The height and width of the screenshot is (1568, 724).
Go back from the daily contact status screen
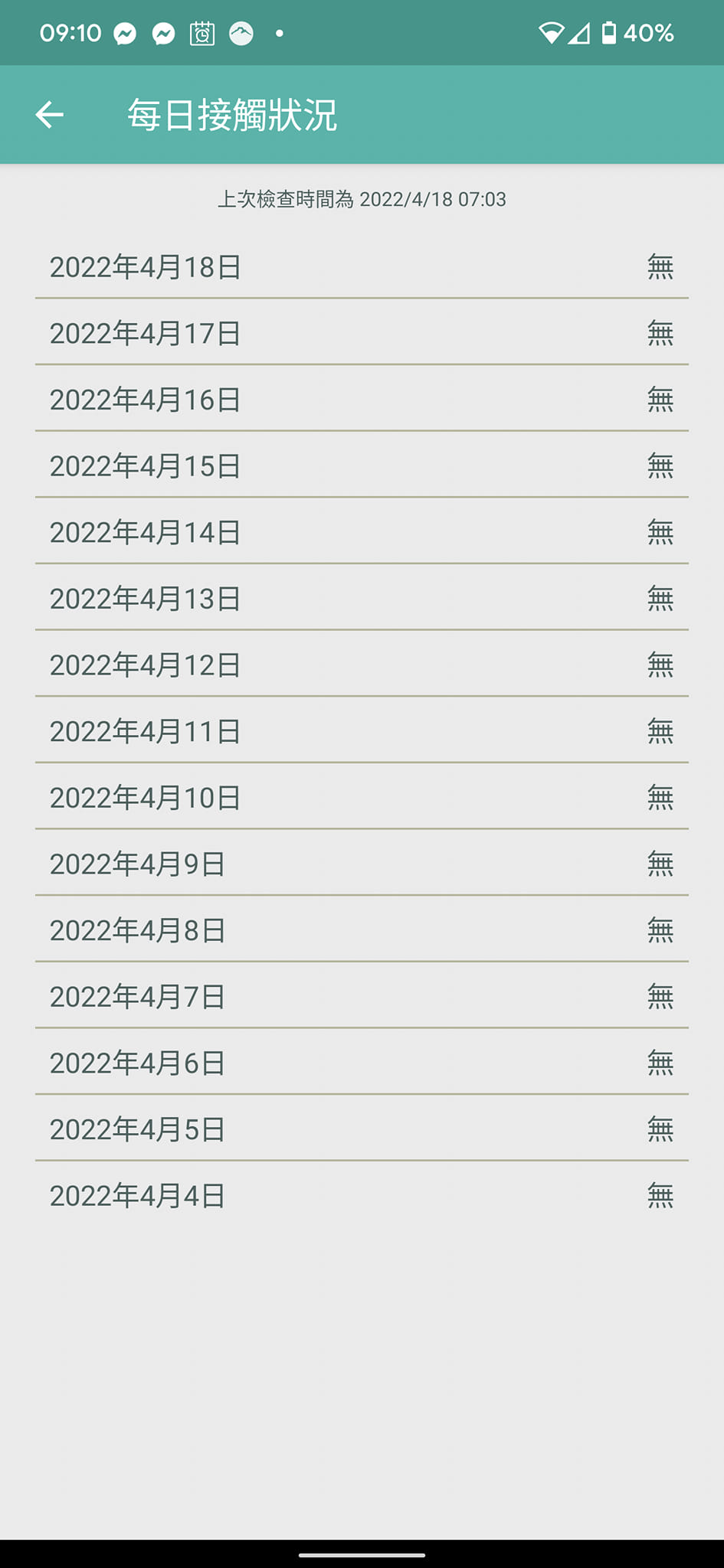pyautogui.click(x=50, y=115)
